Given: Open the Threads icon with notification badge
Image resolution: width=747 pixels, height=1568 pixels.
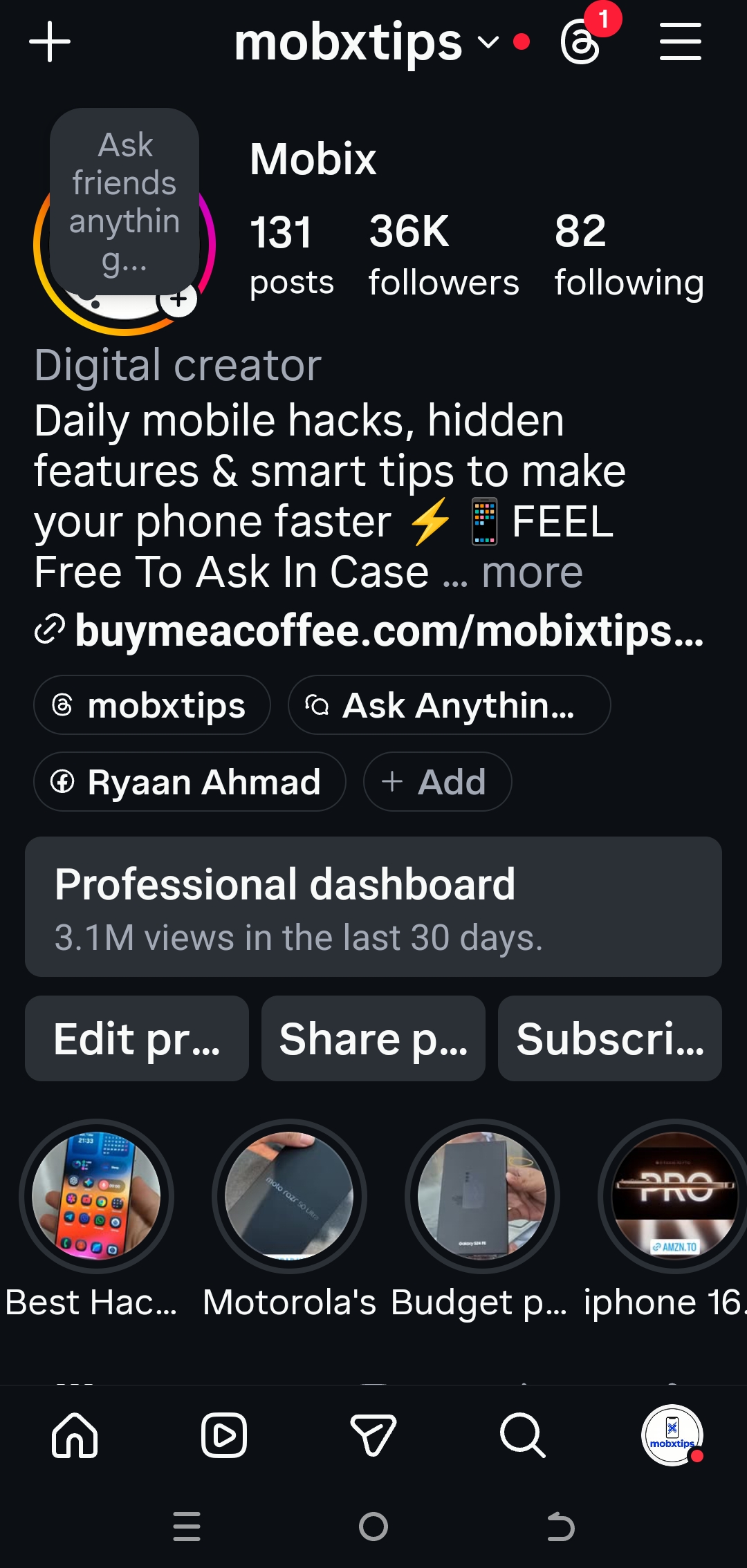Looking at the screenshot, I should (x=580, y=43).
